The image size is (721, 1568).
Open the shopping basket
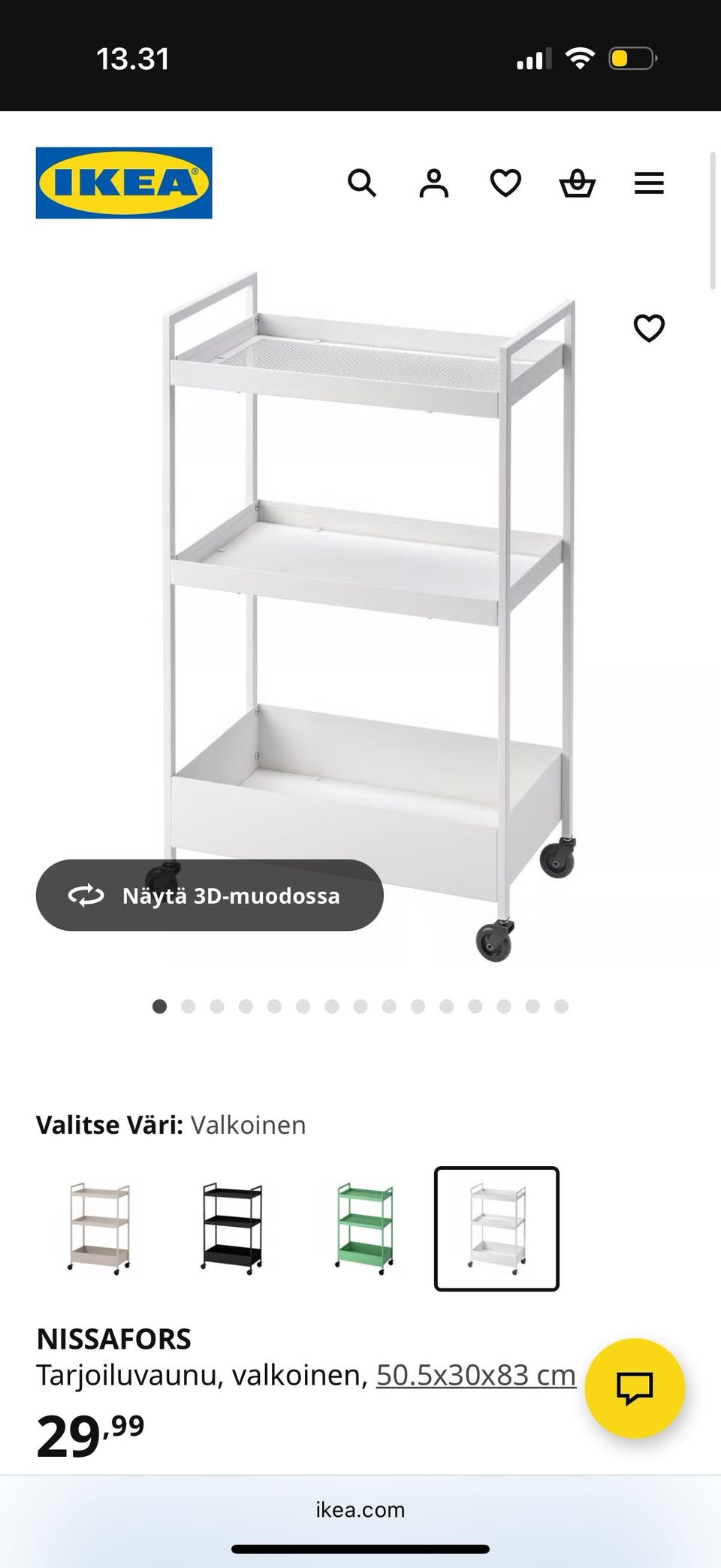pyautogui.click(x=577, y=183)
